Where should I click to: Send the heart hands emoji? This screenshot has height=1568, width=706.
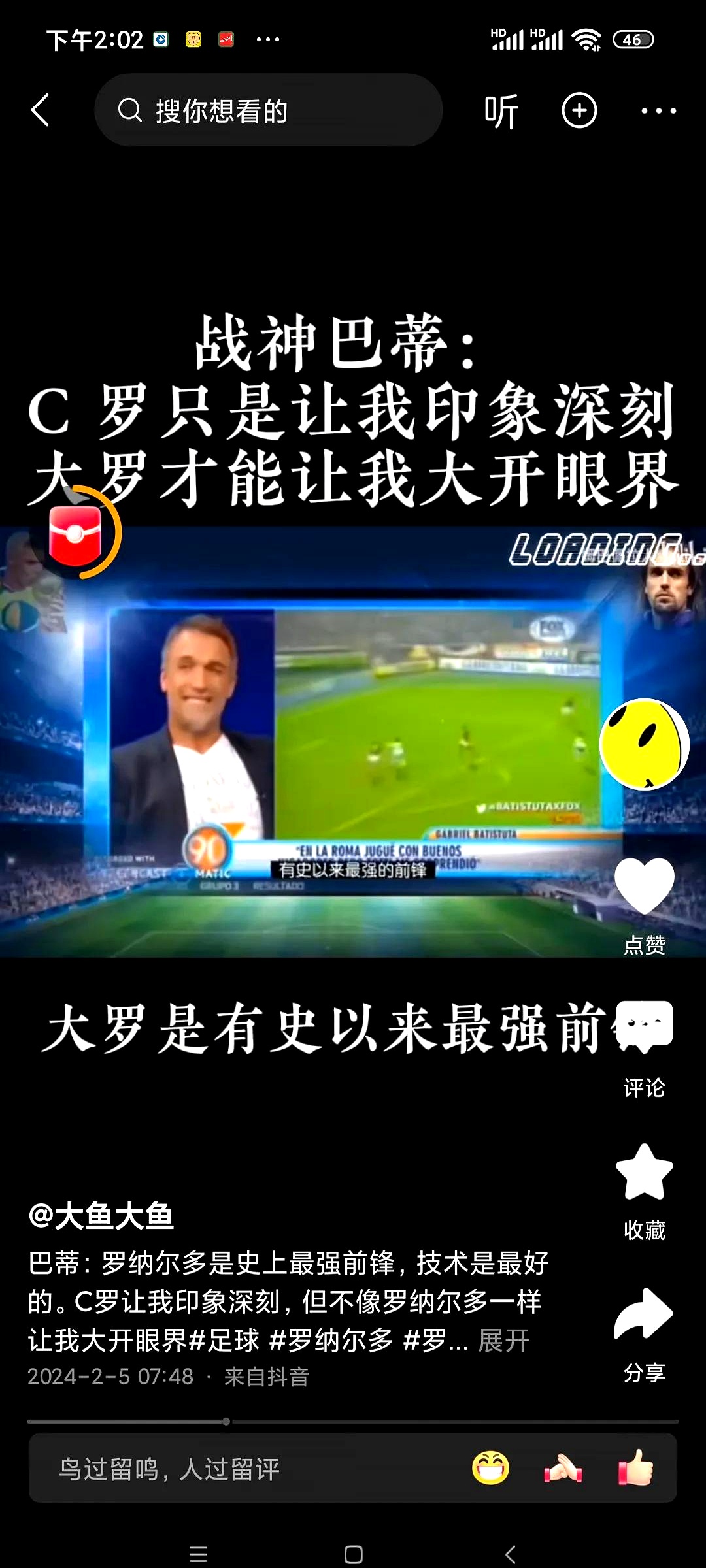[x=563, y=1469]
